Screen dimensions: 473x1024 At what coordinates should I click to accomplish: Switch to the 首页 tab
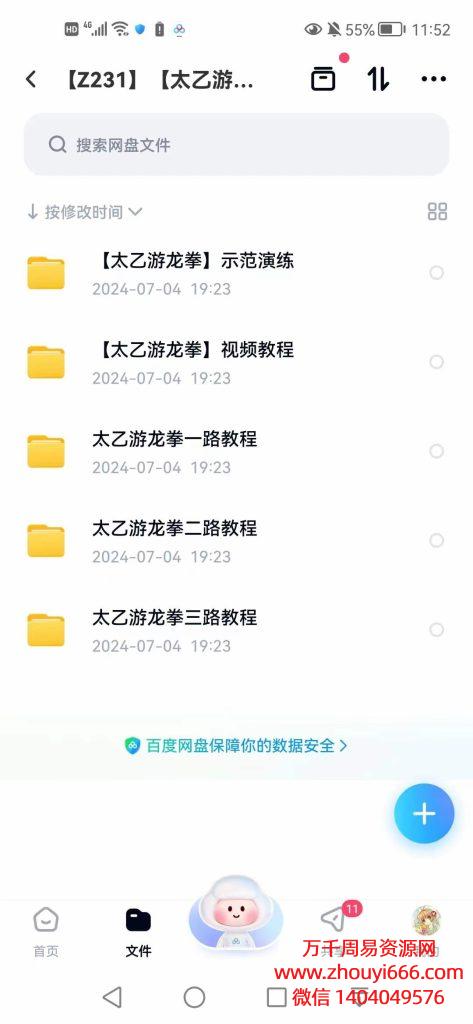[x=46, y=932]
